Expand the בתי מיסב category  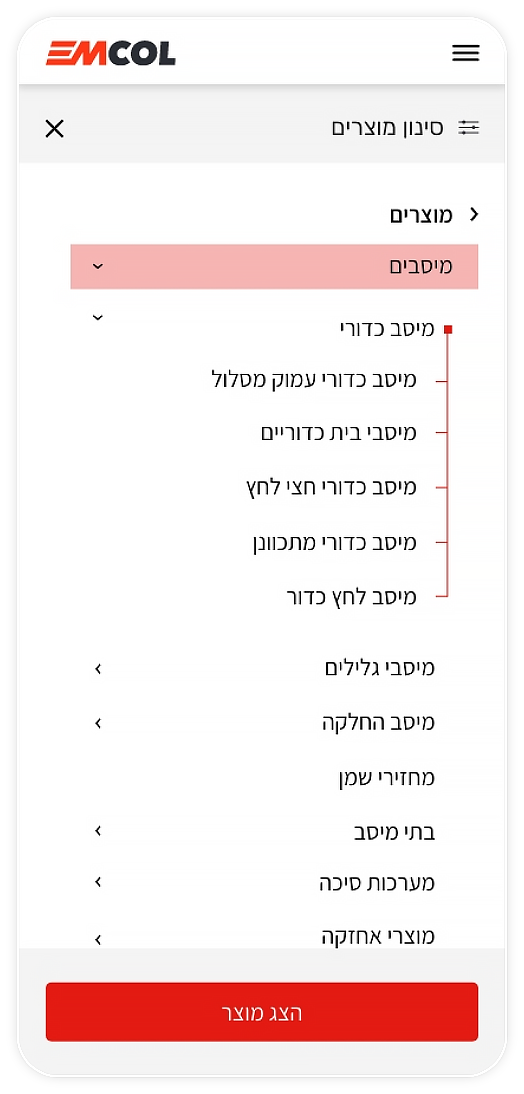(x=98, y=831)
